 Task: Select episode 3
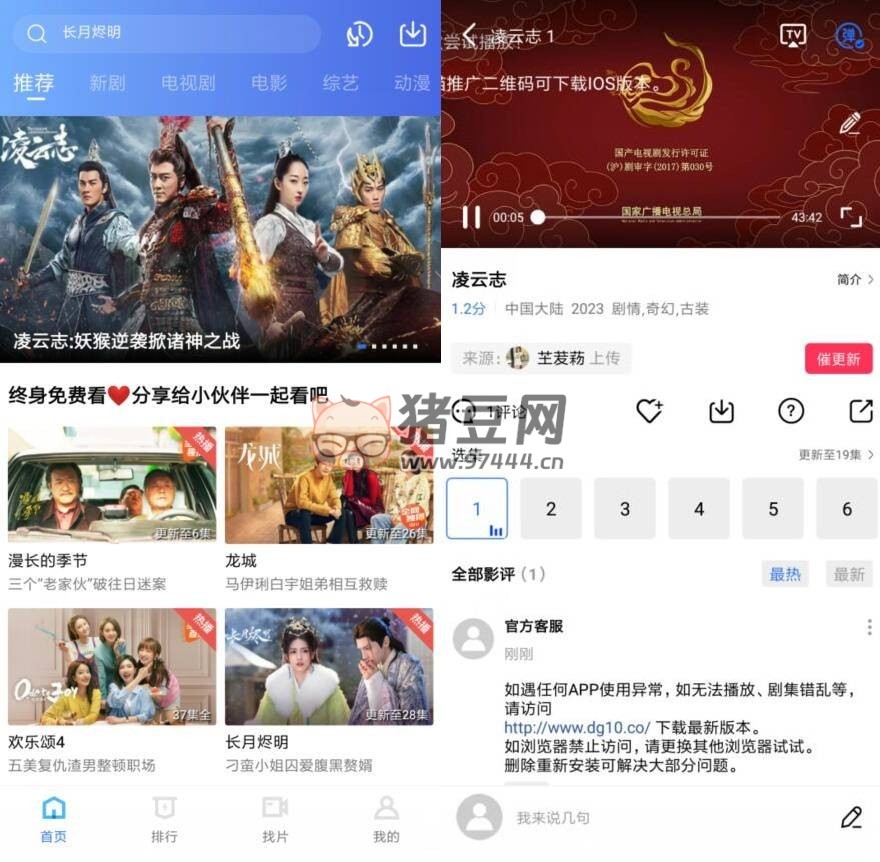(624, 509)
